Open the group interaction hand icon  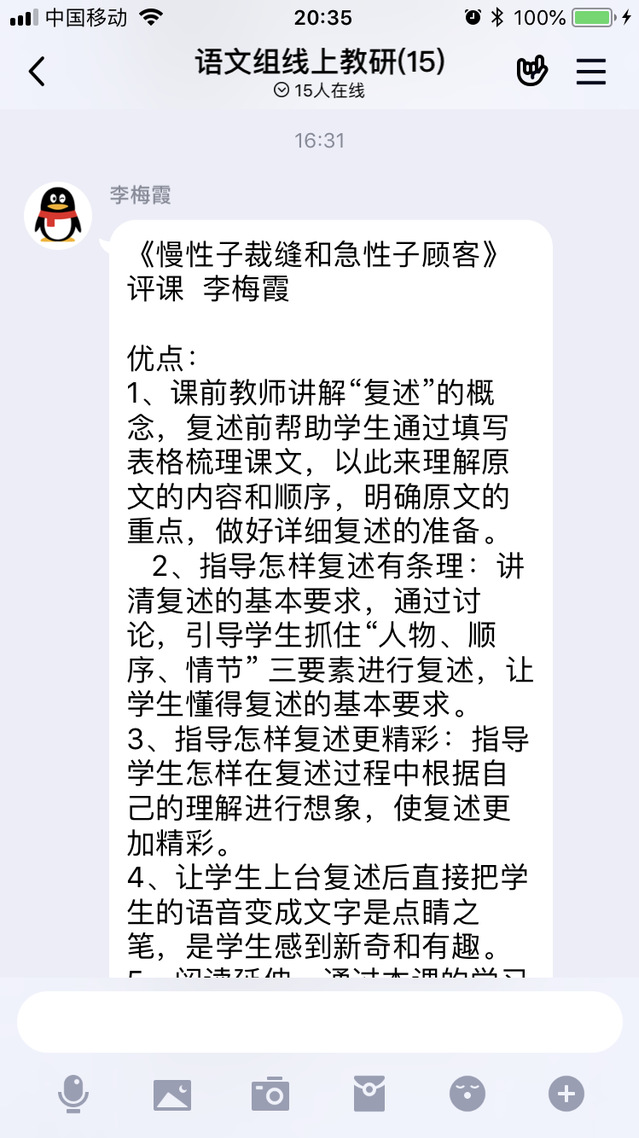click(x=532, y=71)
